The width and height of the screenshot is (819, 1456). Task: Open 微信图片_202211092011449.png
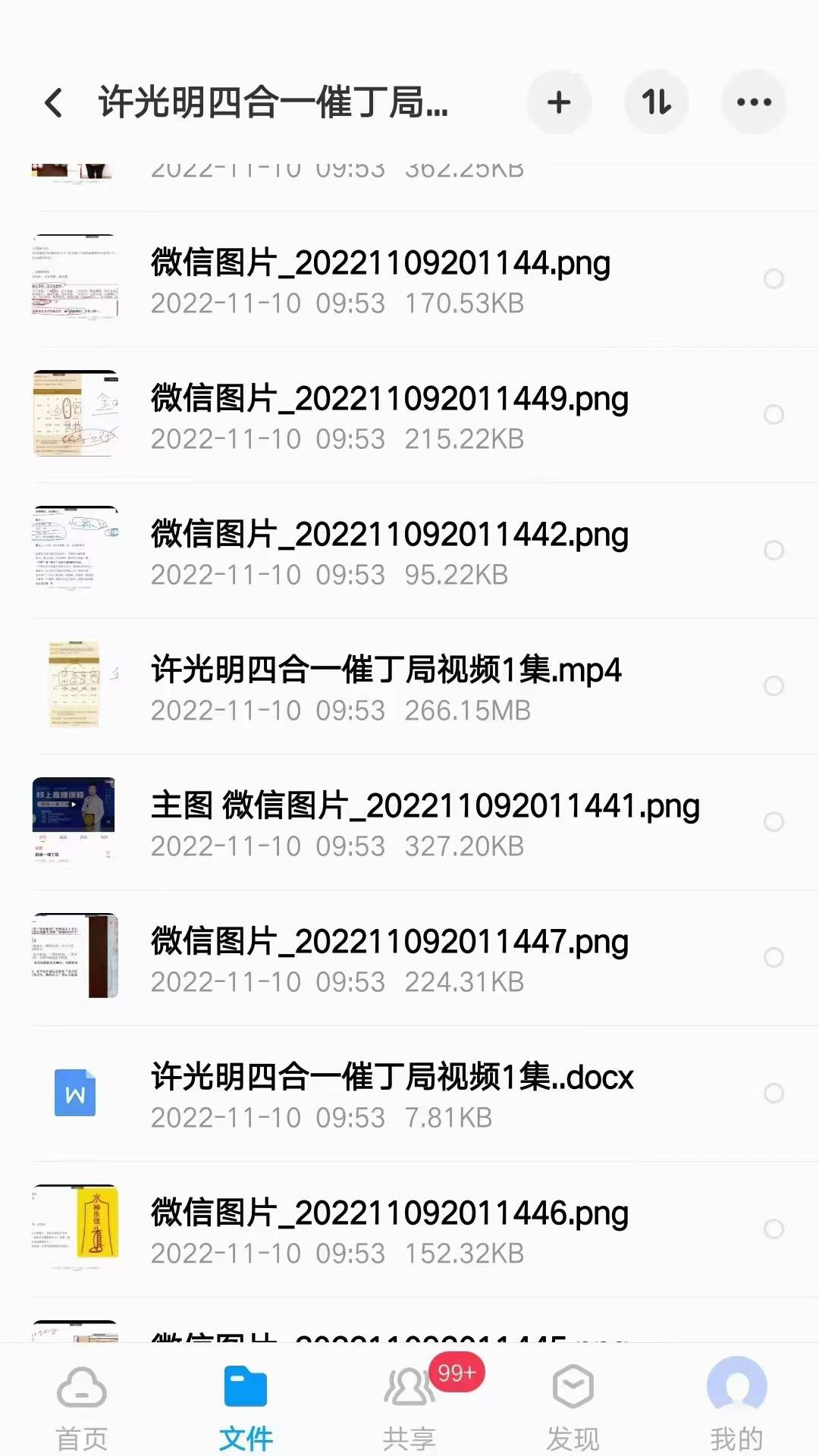coord(389,415)
